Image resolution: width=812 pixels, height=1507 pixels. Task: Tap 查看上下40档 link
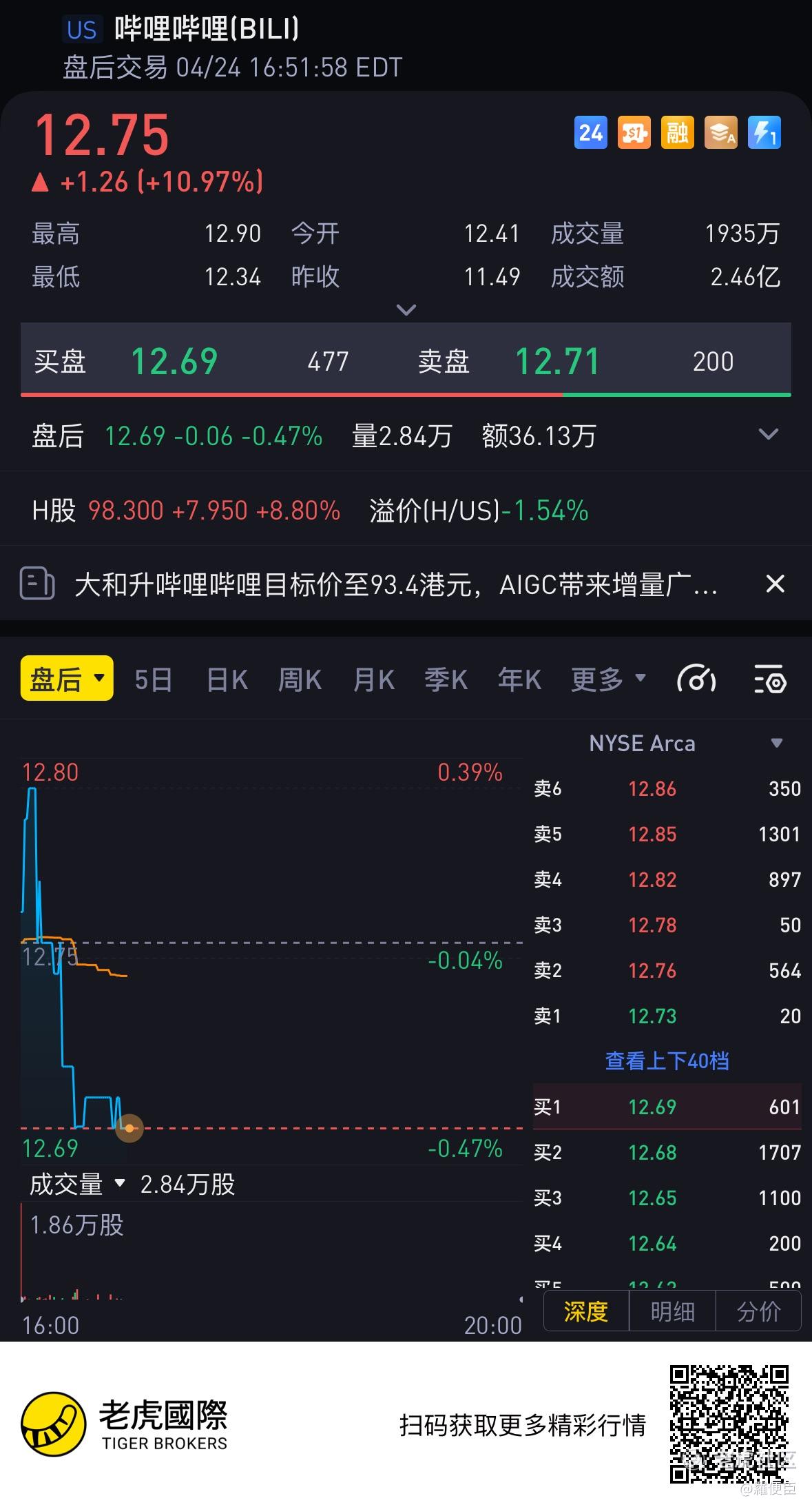pyautogui.click(x=667, y=1060)
